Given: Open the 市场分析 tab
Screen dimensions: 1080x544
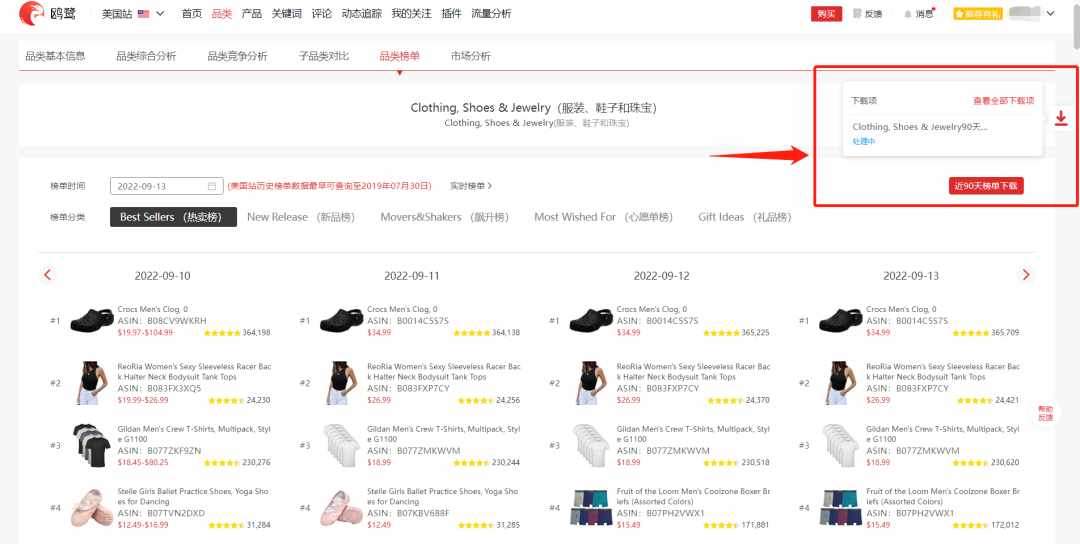Looking at the screenshot, I should click(470, 56).
